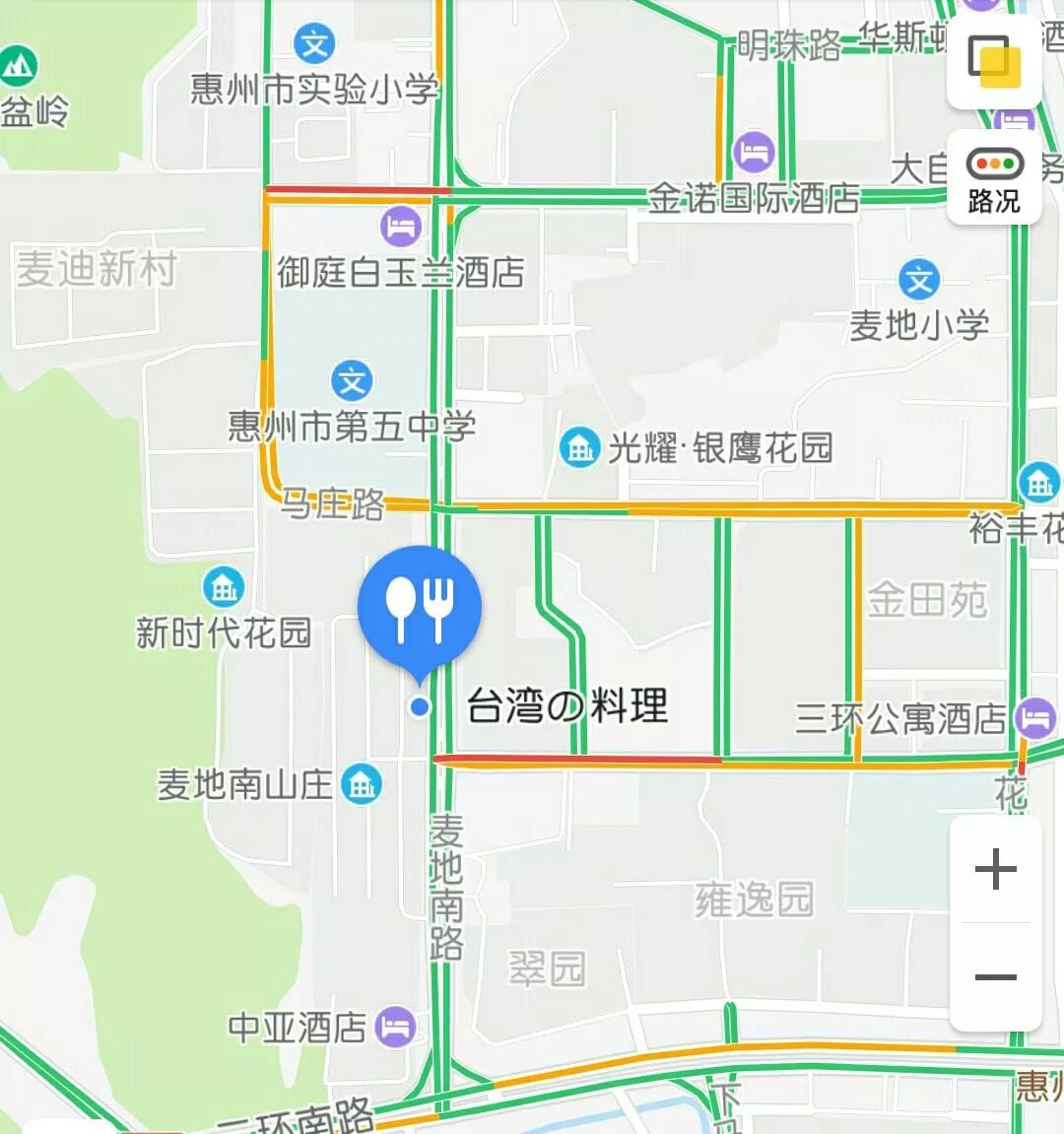This screenshot has width=1064, height=1134.
Task: Select 新时代花园 residence marker
Action: [224, 587]
